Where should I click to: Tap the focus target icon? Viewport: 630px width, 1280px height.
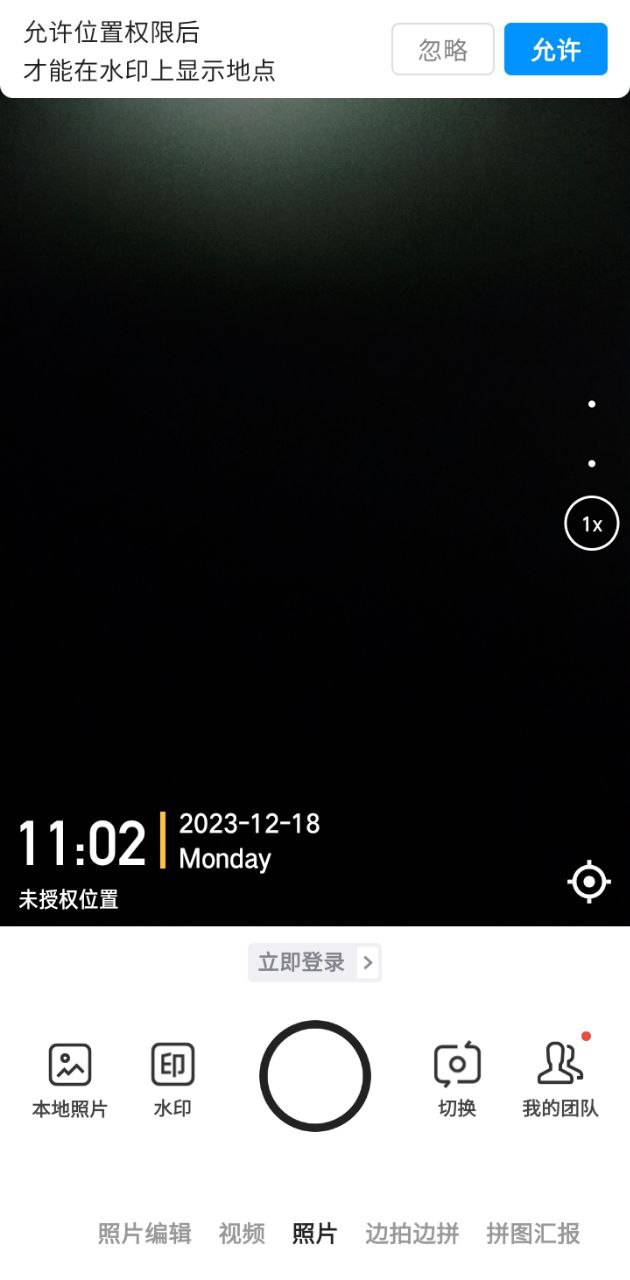(x=589, y=881)
